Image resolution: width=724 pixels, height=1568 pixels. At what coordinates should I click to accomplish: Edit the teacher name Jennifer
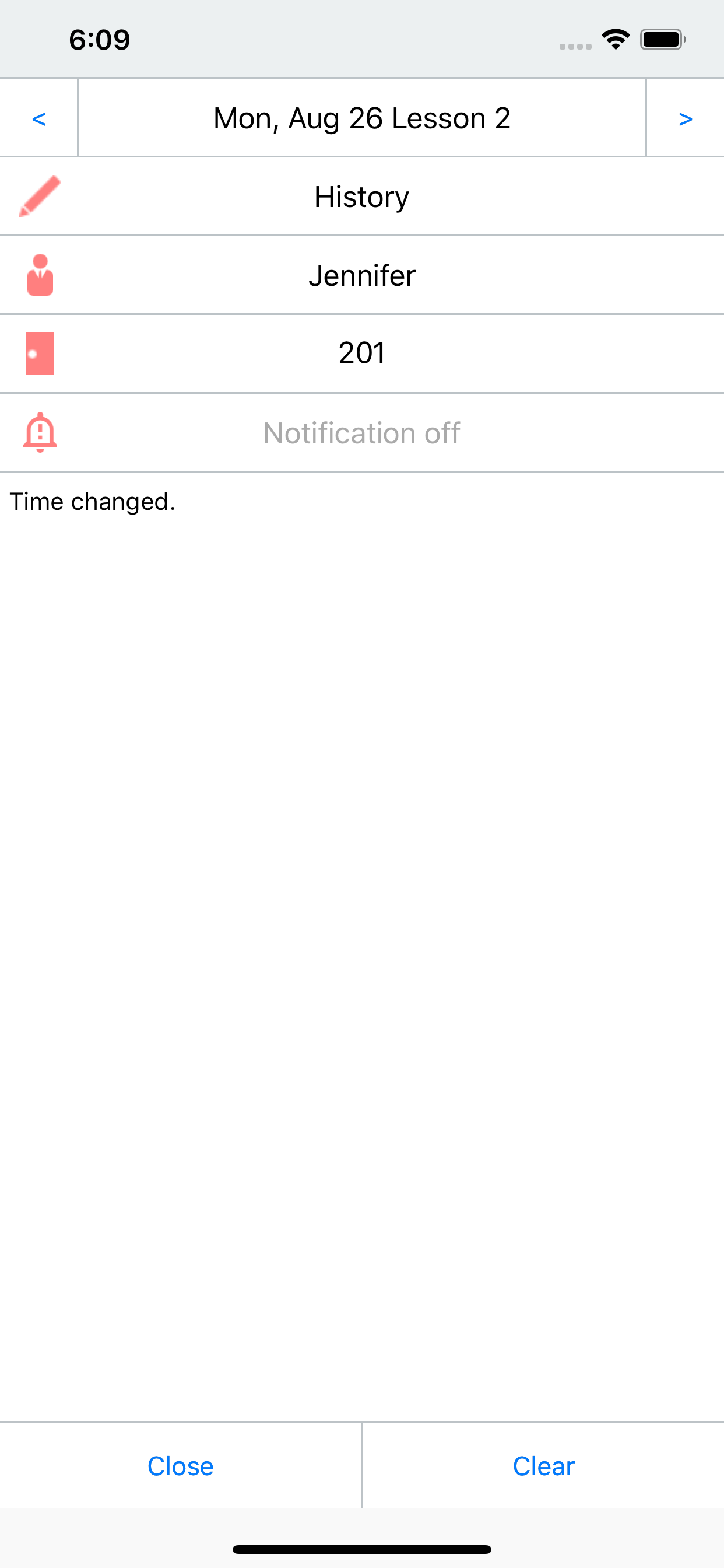361,275
